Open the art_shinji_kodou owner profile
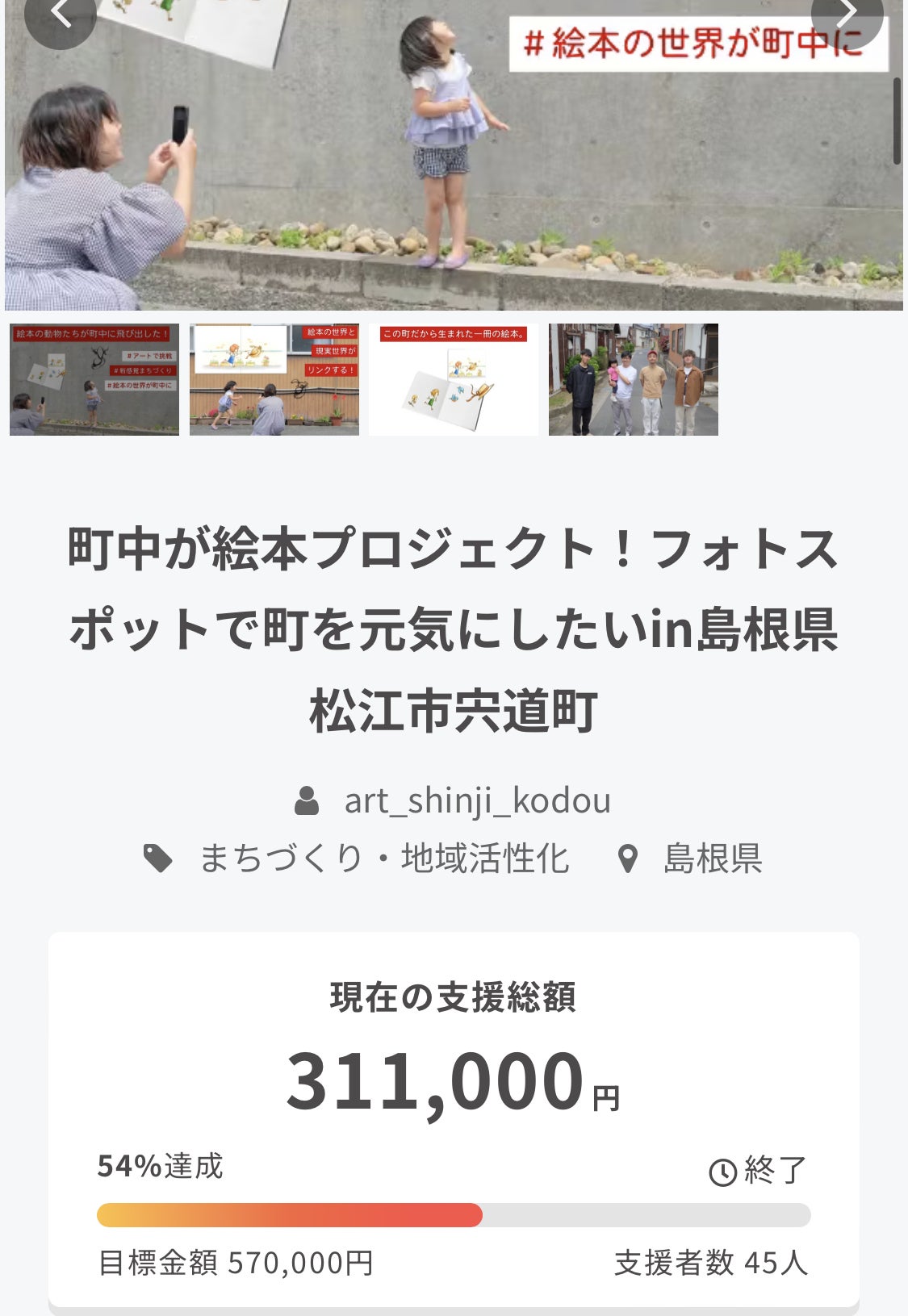The image size is (908, 1316). pos(477,801)
